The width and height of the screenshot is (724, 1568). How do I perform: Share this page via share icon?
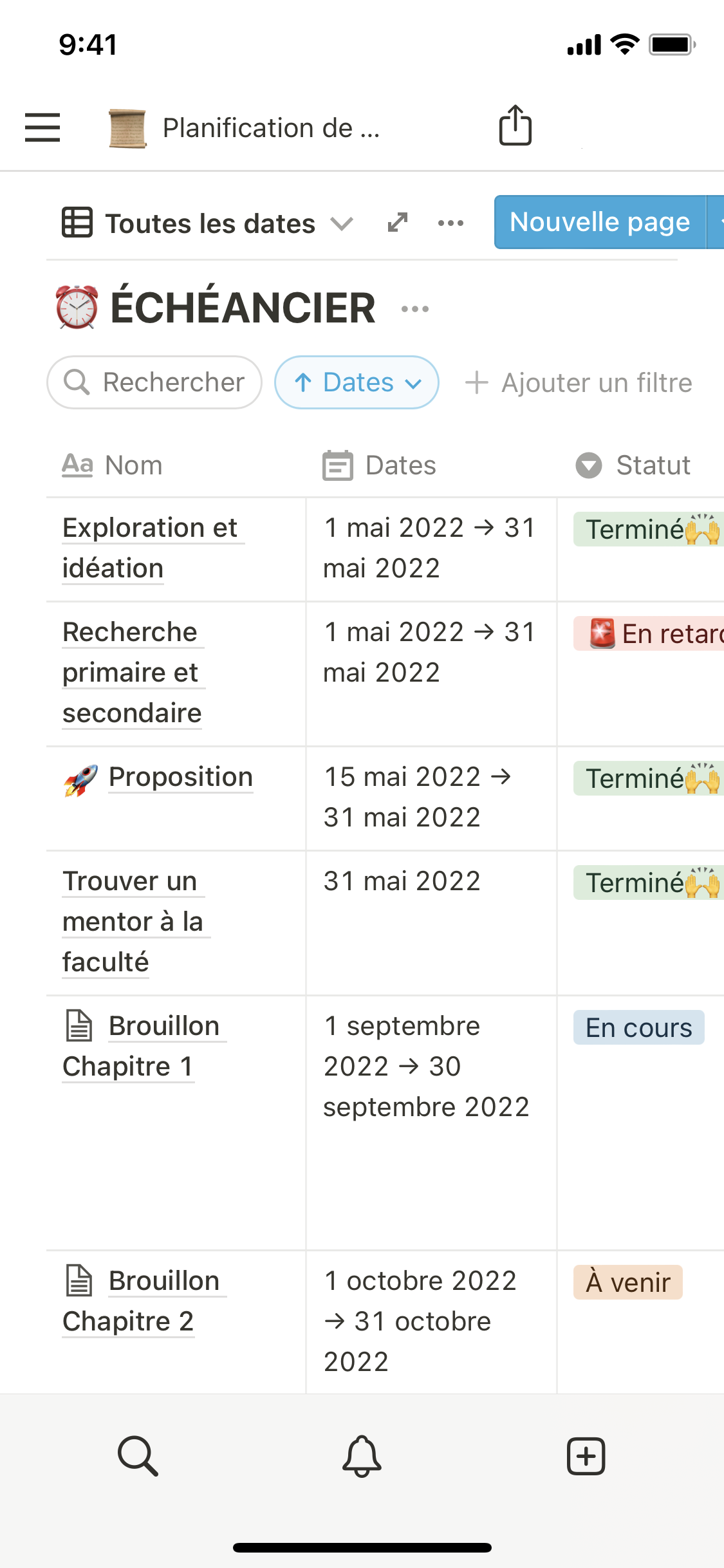[x=515, y=126]
